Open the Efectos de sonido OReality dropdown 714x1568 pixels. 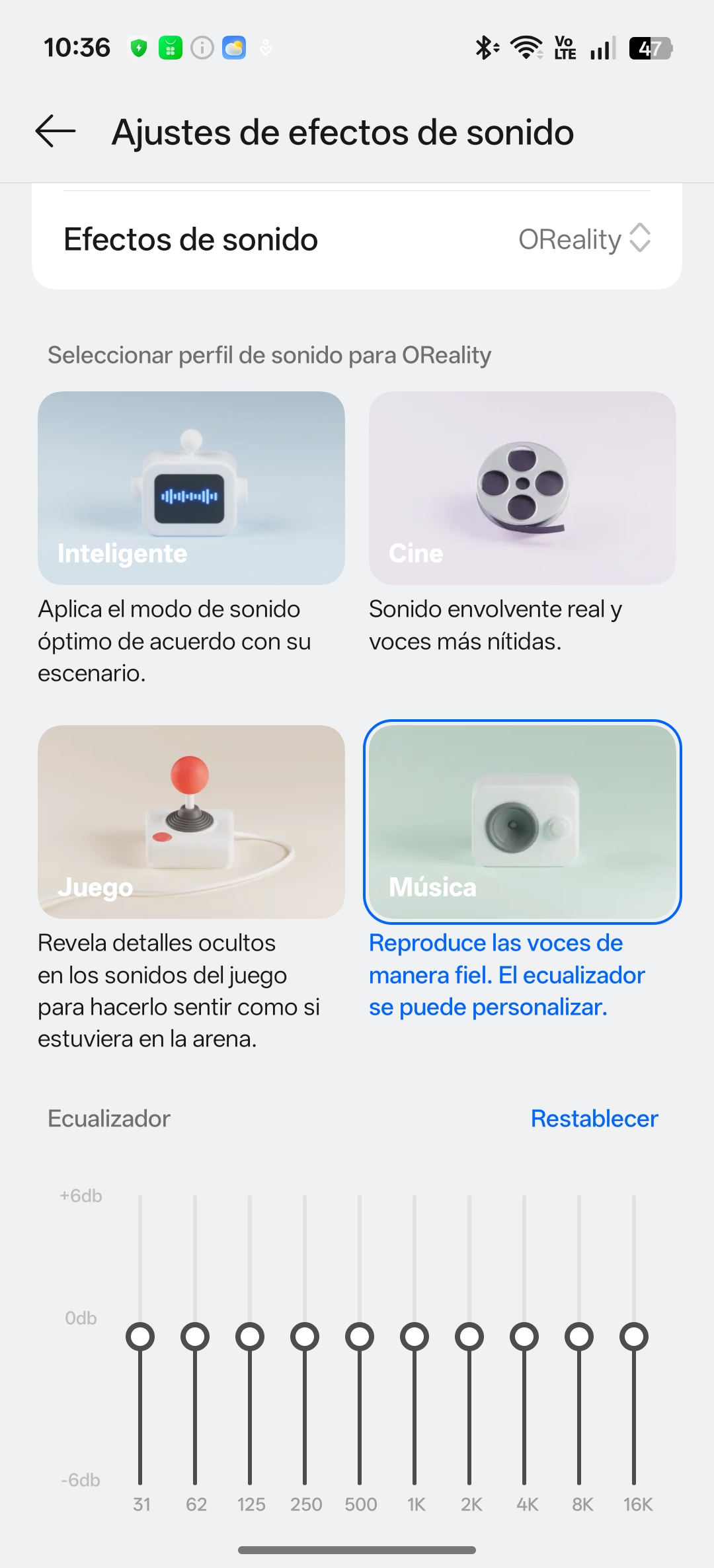(584, 239)
